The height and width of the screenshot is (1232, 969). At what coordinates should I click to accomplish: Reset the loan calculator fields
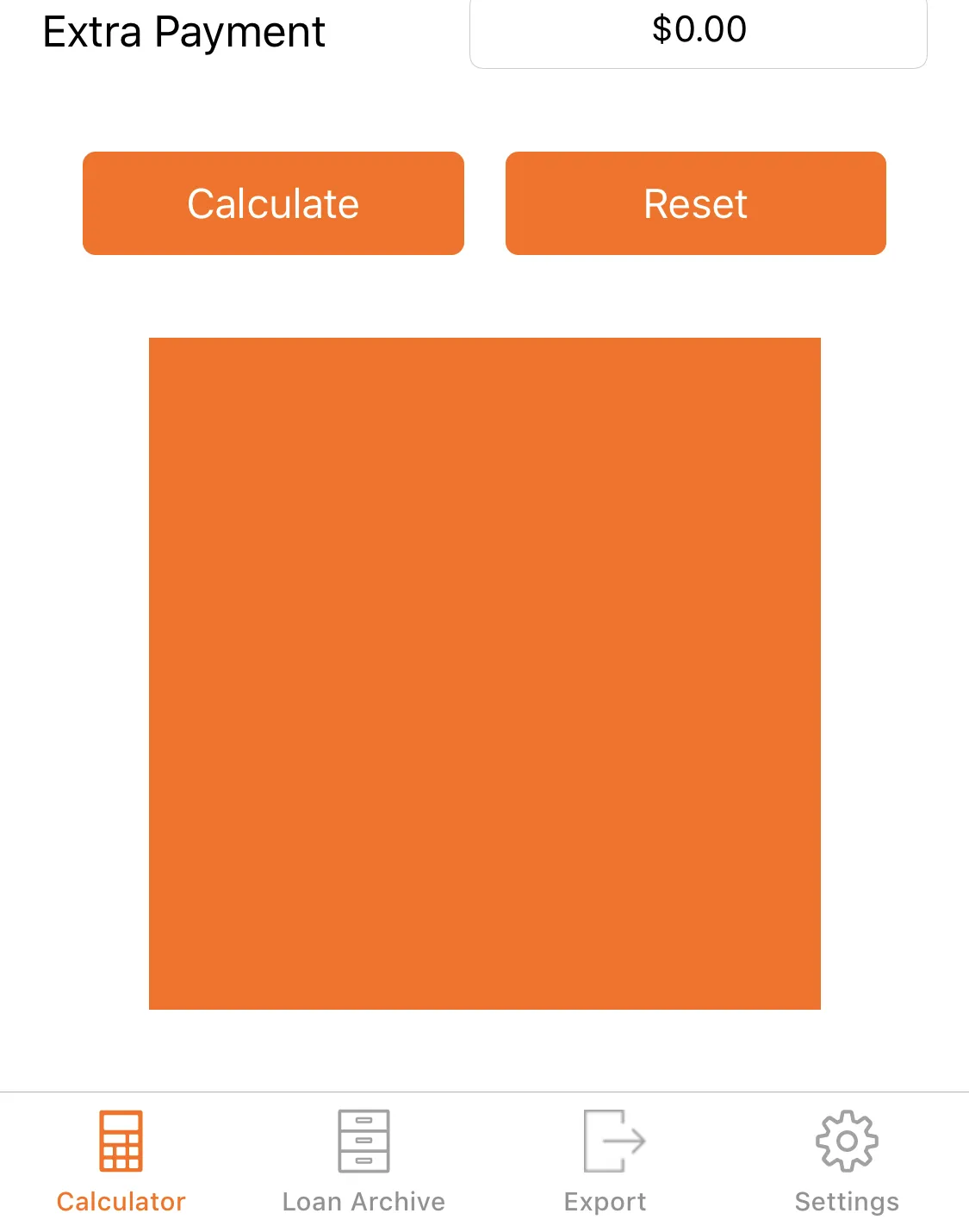pos(695,203)
